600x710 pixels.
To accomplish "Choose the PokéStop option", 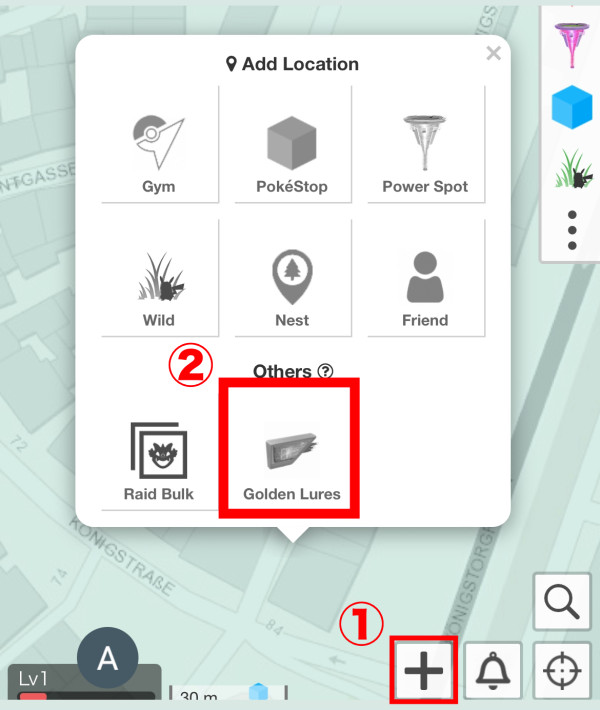I will pos(292,143).
